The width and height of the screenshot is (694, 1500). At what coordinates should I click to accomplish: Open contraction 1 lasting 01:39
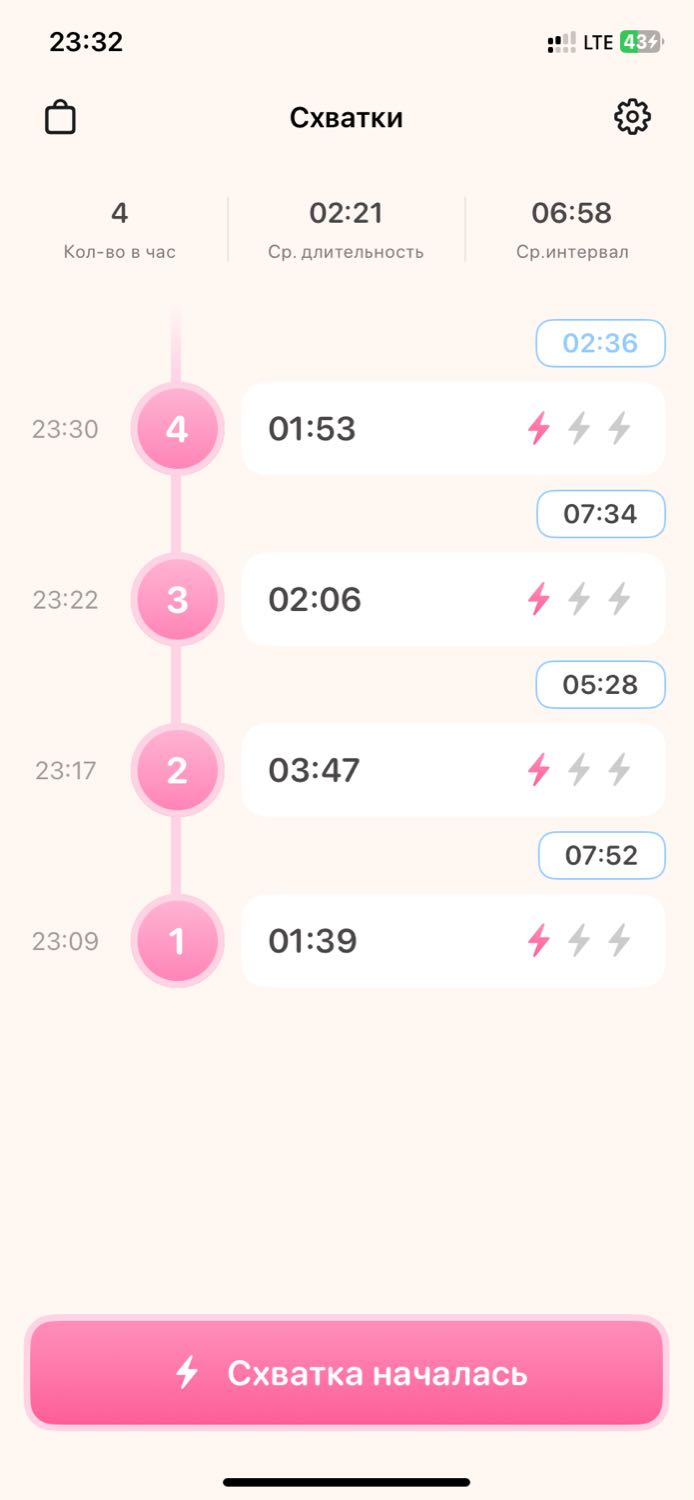[x=453, y=941]
